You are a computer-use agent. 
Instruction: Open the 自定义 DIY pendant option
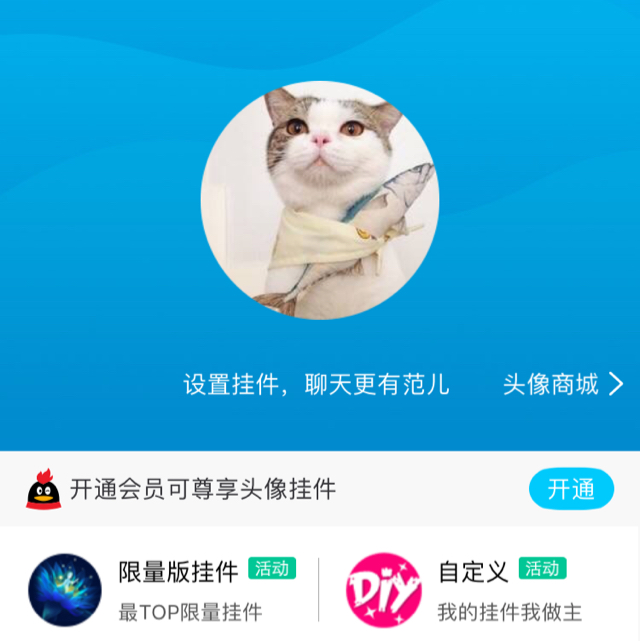tap(473, 571)
